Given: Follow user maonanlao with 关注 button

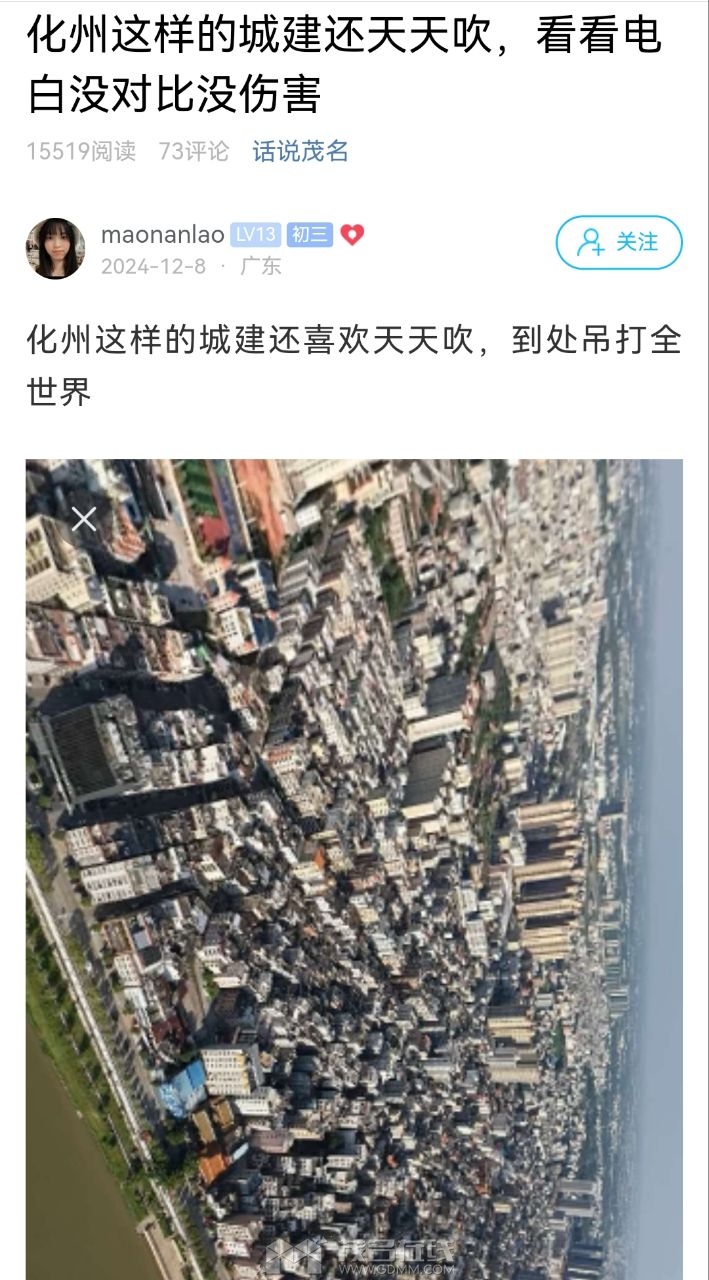Looking at the screenshot, I should point(619,242).
